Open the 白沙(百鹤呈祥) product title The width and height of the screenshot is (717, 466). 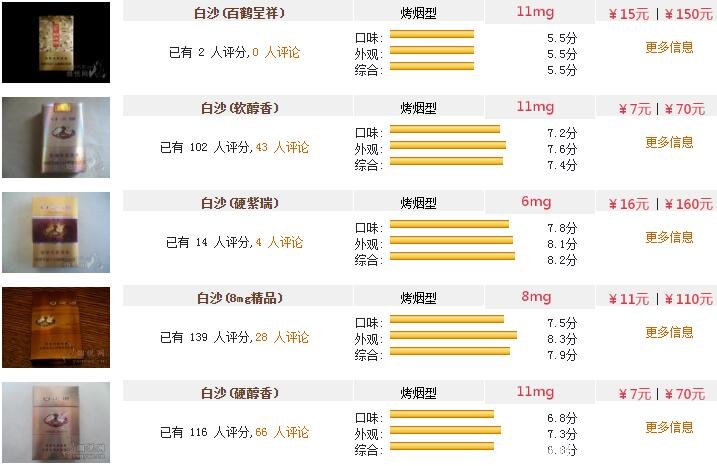tap(238, 13)
